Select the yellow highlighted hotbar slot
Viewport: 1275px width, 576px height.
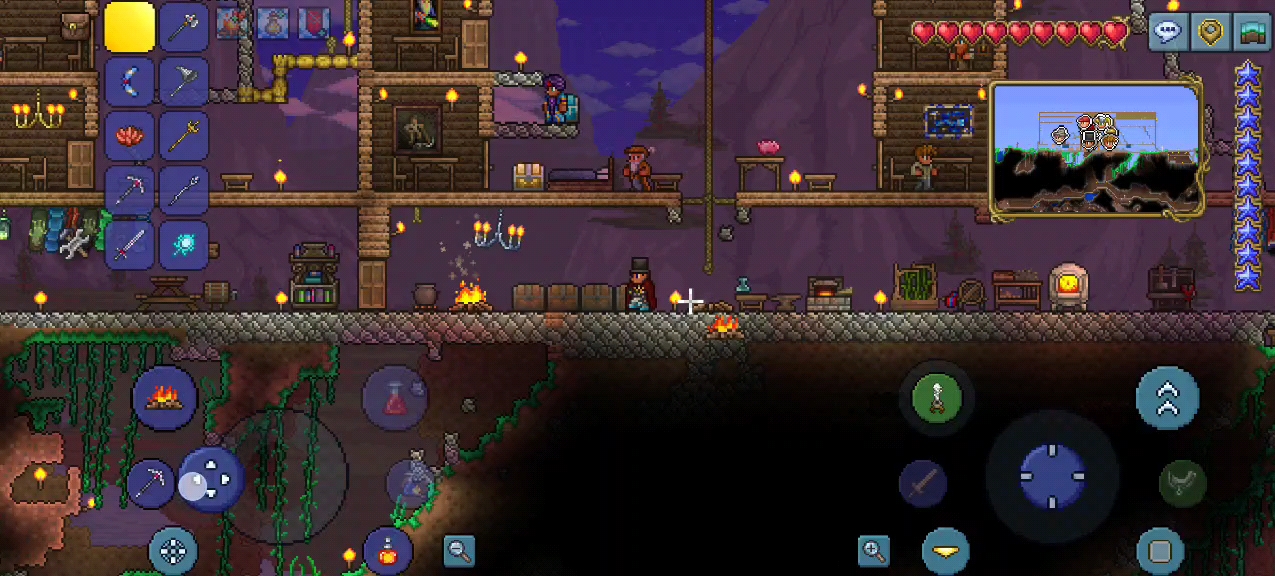(130, 27)
